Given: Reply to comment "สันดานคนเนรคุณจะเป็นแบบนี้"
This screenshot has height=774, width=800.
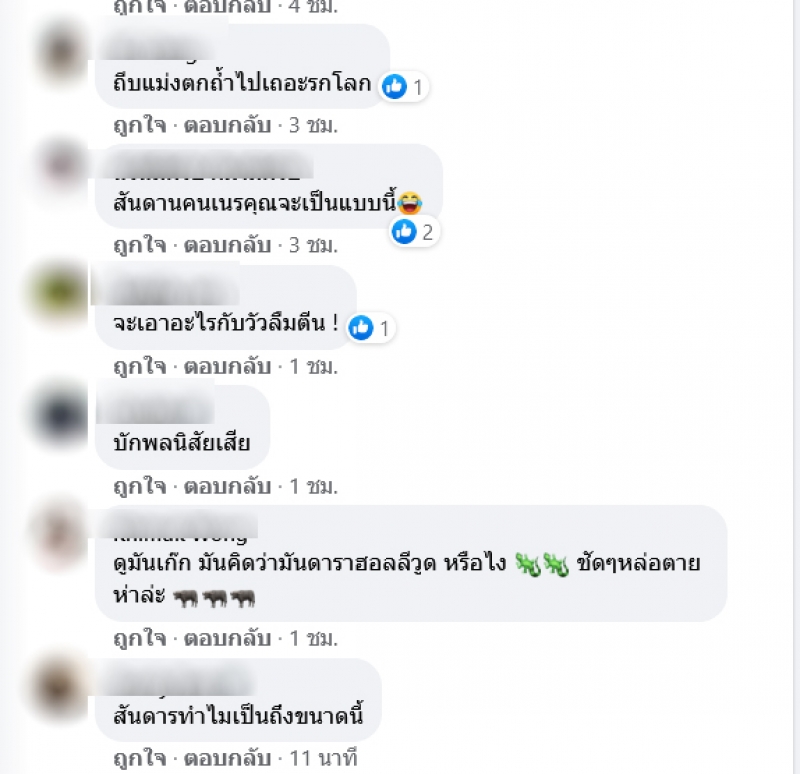Looking at the screenshot, I should pyautogui.click(x=227, y=244).
